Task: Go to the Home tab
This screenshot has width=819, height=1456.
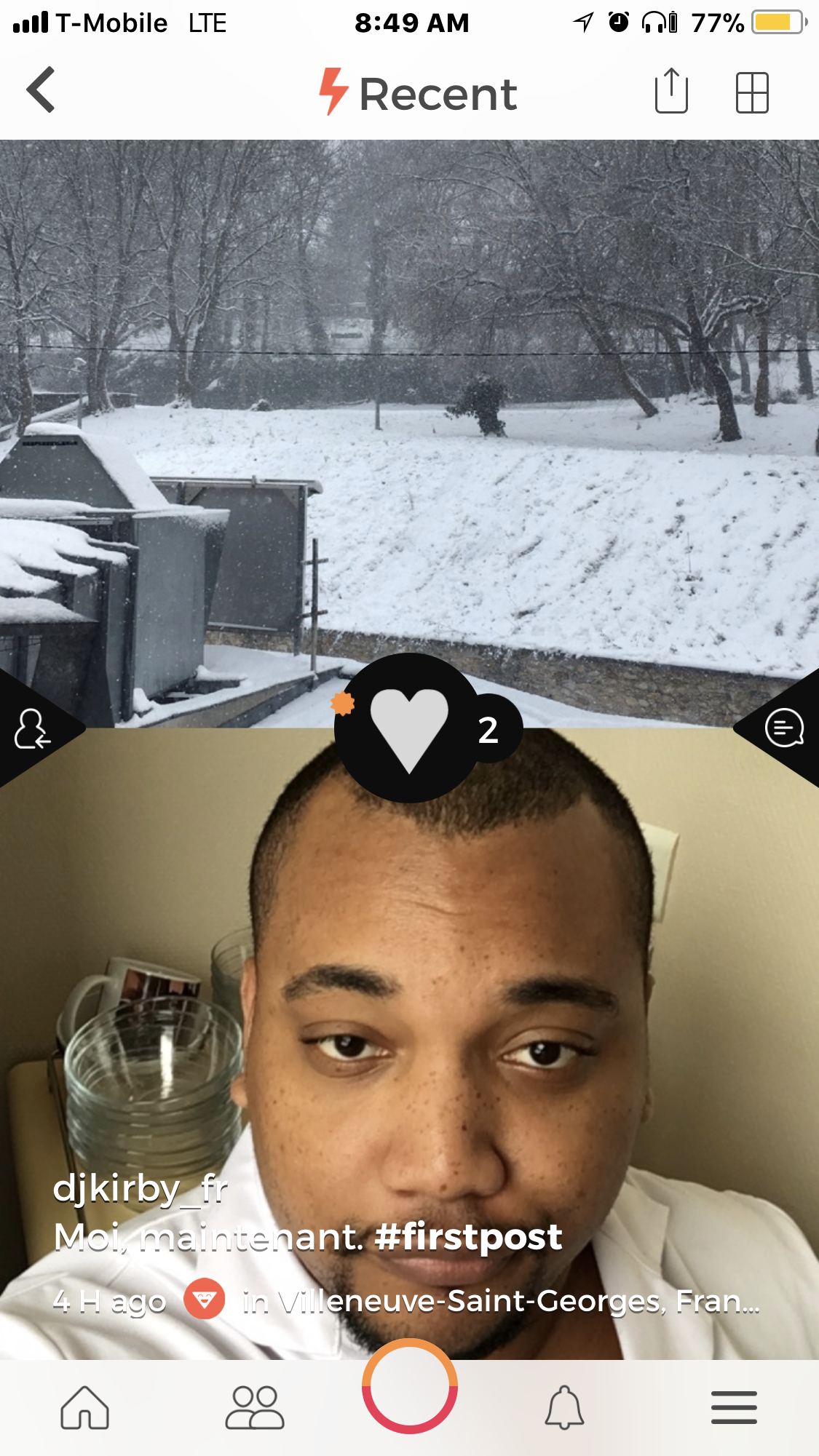Action: [85, 1407]
